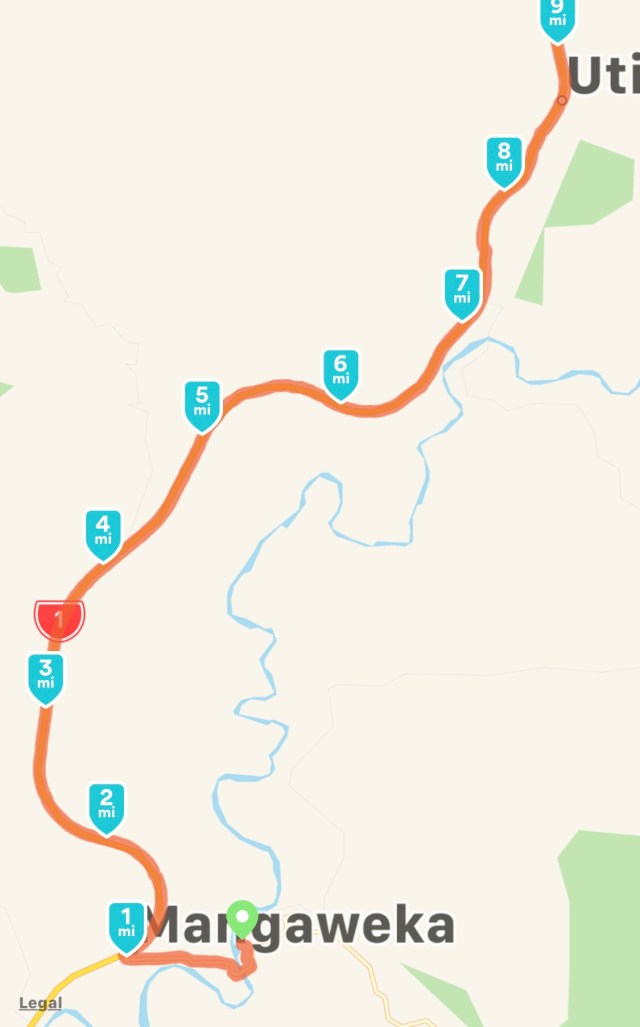
Task: Tap the green start location pin
Action: point(241,917)
